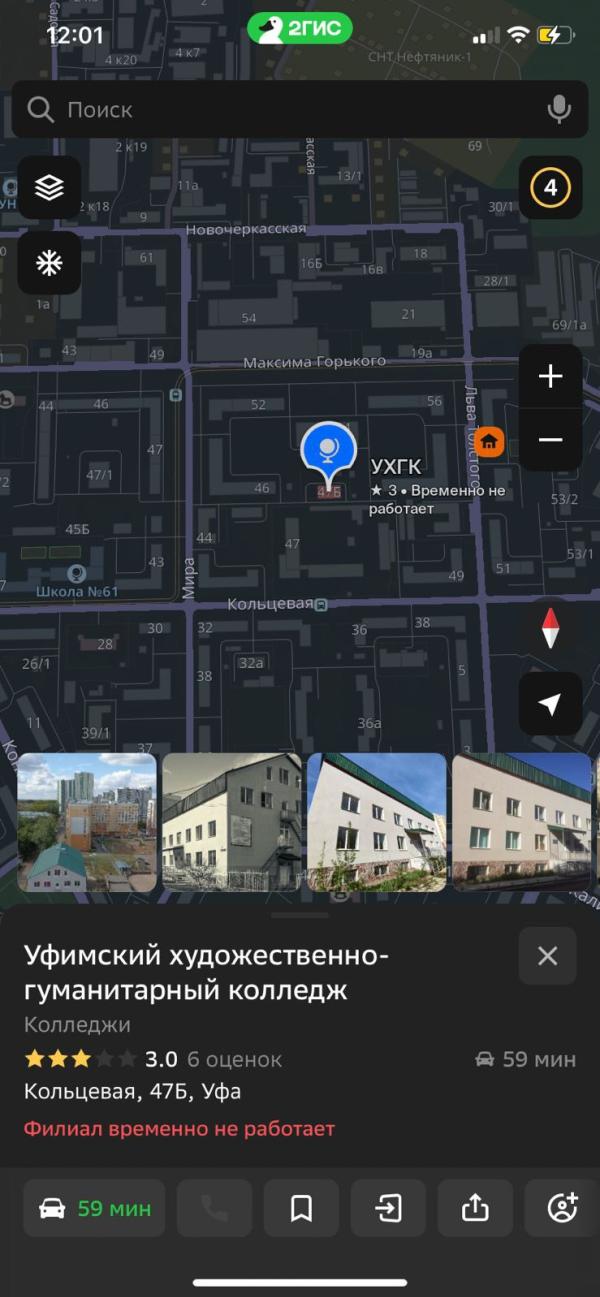Start voice search with the microphone
Viewport: 600px width, 1297px height.
559,110
